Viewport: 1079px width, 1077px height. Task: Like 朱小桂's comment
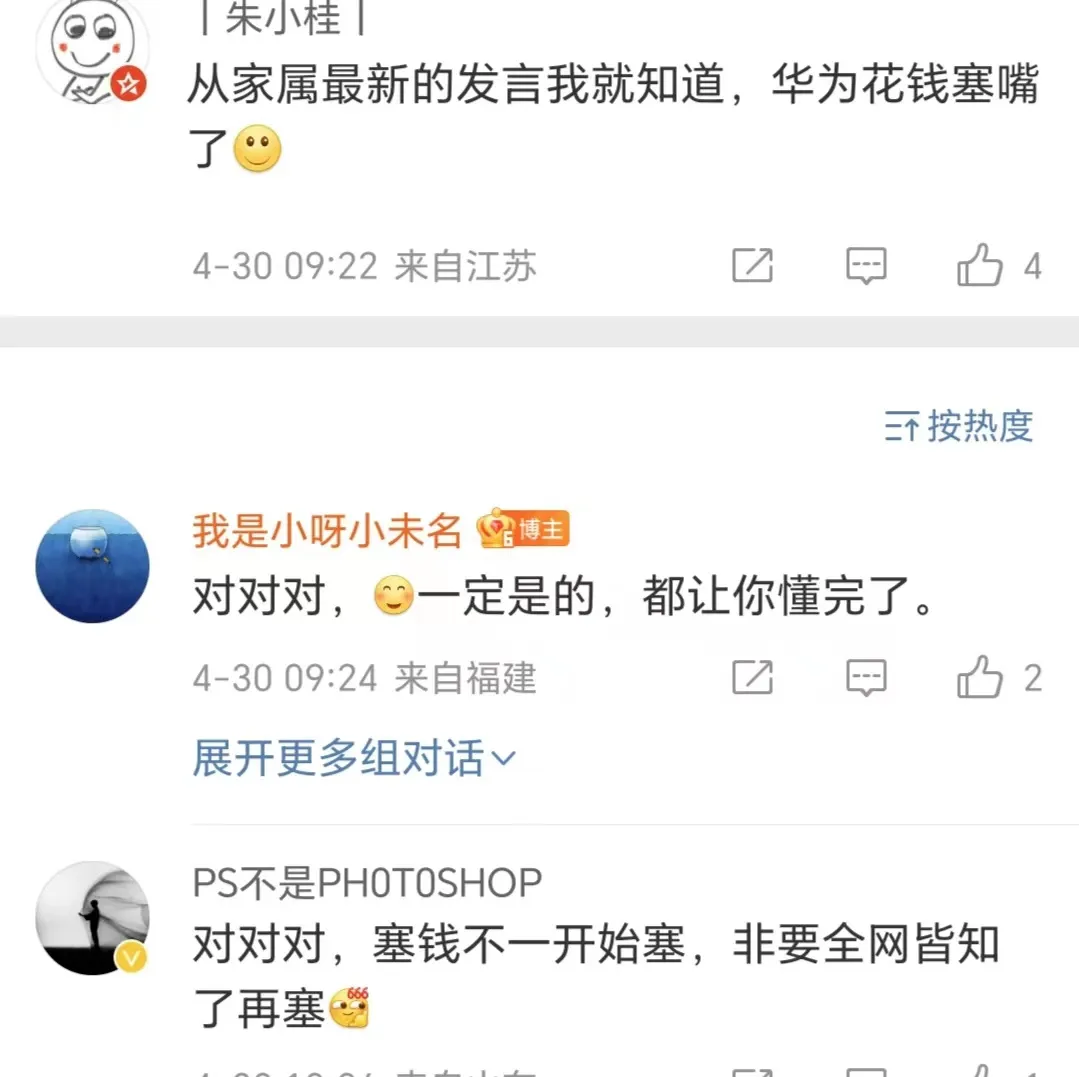(980, 266)
